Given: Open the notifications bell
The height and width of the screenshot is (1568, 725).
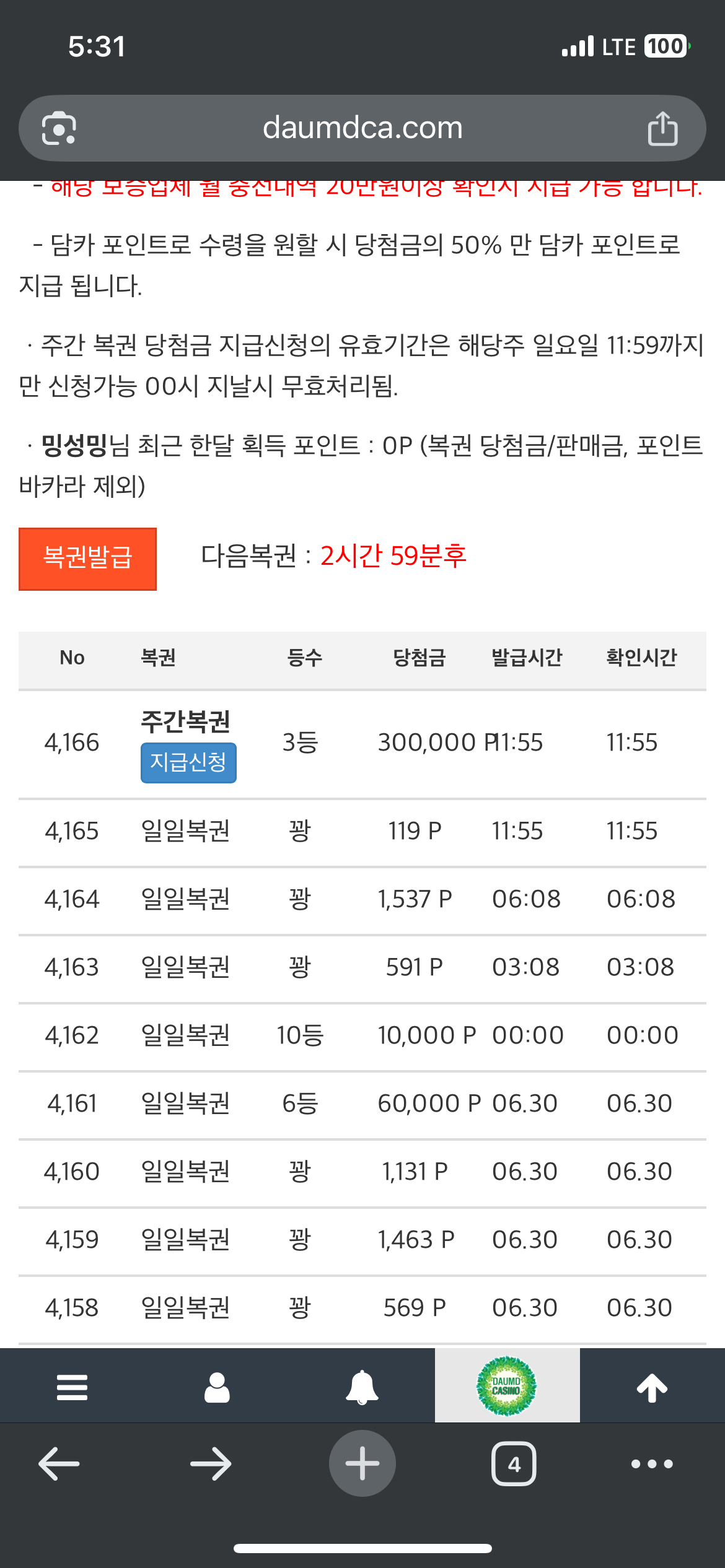Looking at the screenshot, I should click(x=362, y=1387).
